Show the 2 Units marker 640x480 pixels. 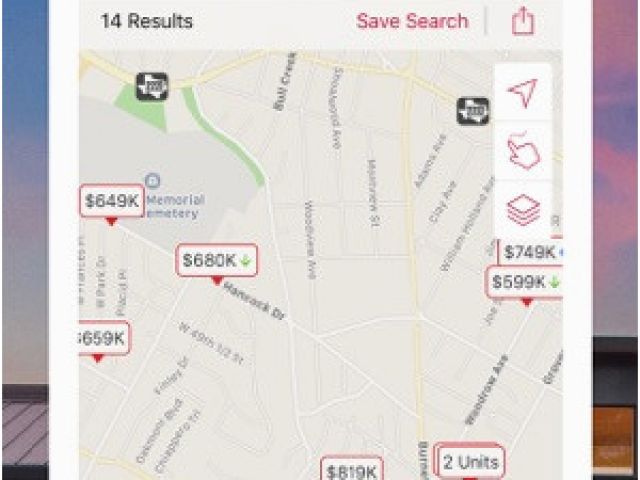[x=469, y=463]
